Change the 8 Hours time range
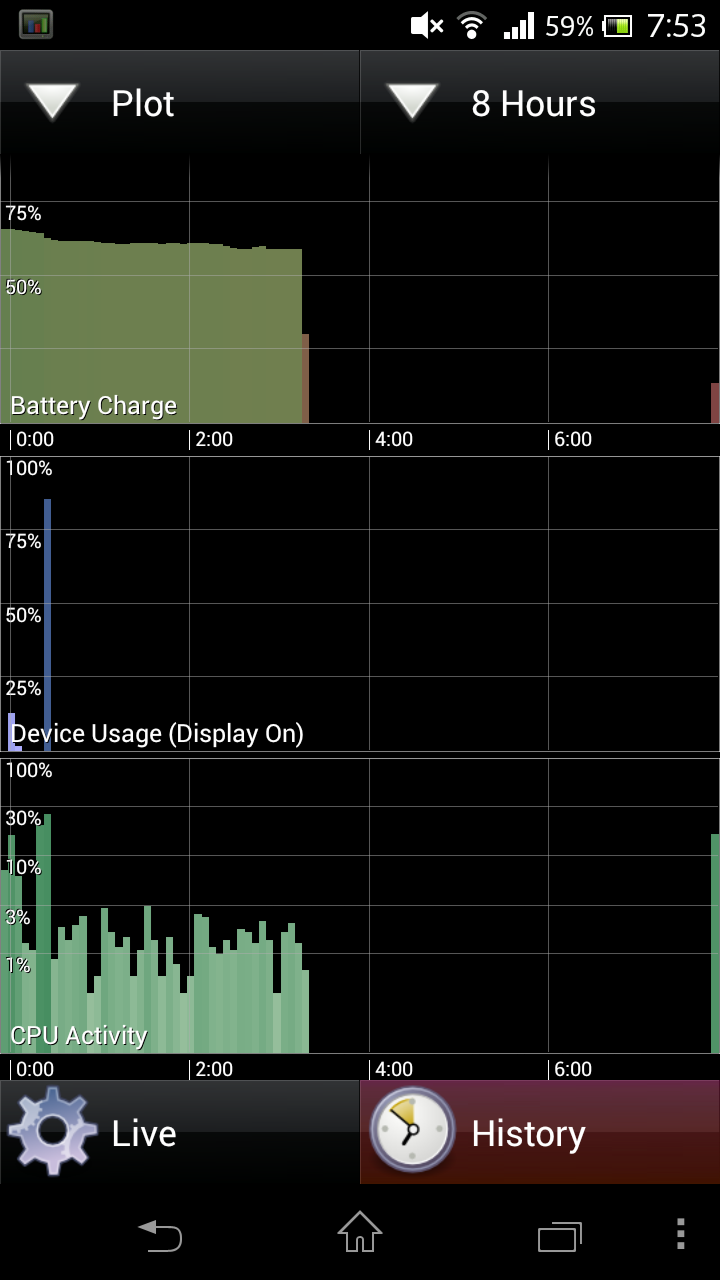Viewport: 720px width, 1280px height. (540, 103)
